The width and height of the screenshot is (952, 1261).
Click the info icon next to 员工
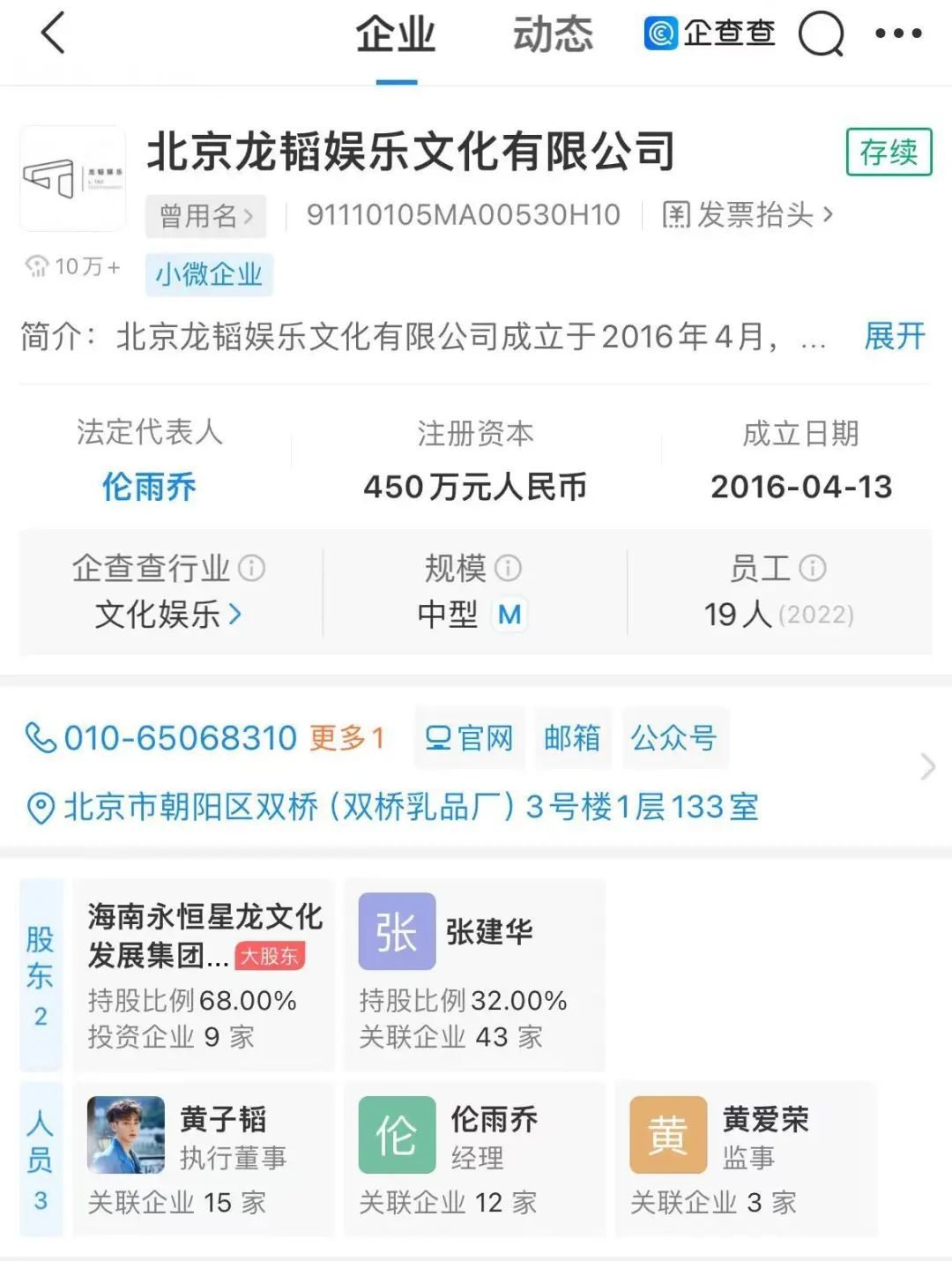pos(814,568)
